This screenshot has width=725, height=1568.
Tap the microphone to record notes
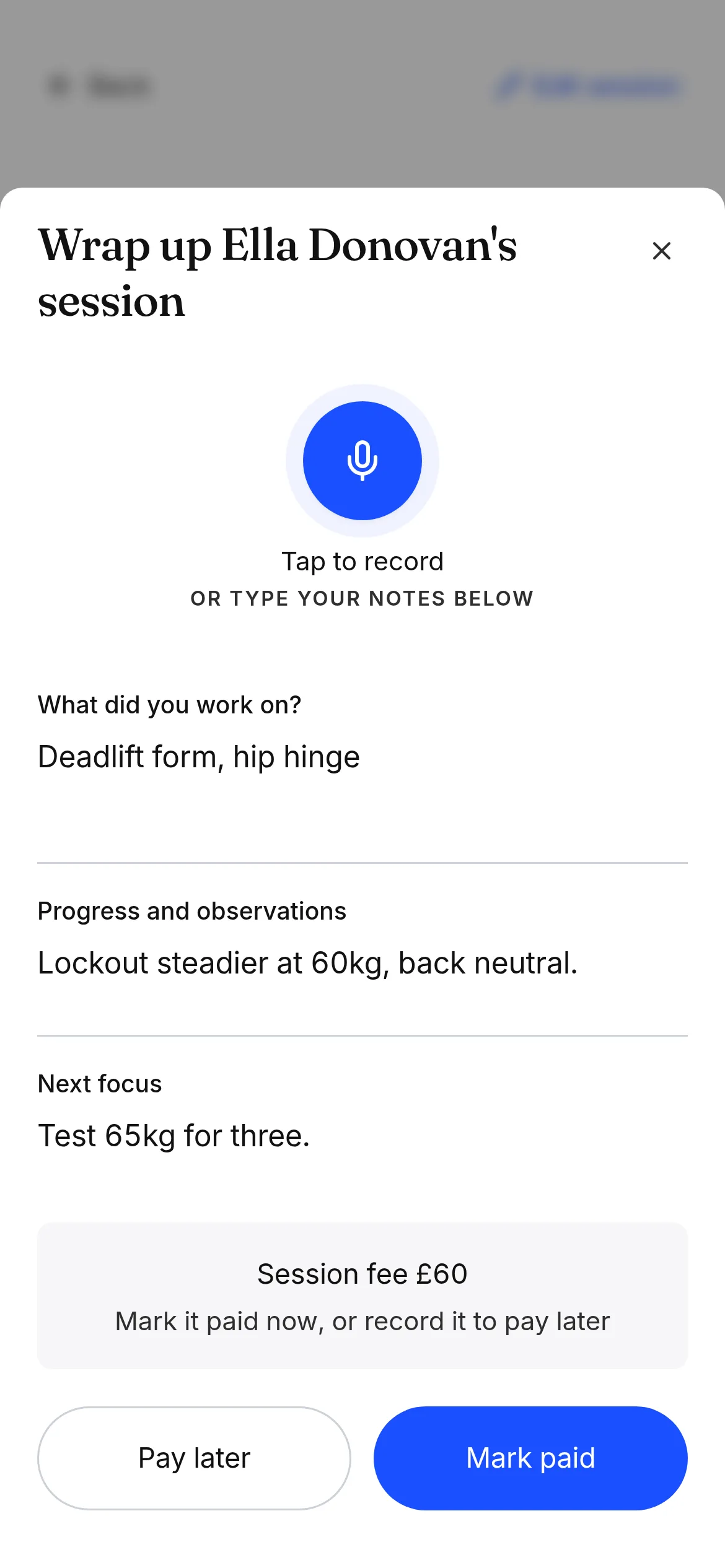[x=362, y=461]
